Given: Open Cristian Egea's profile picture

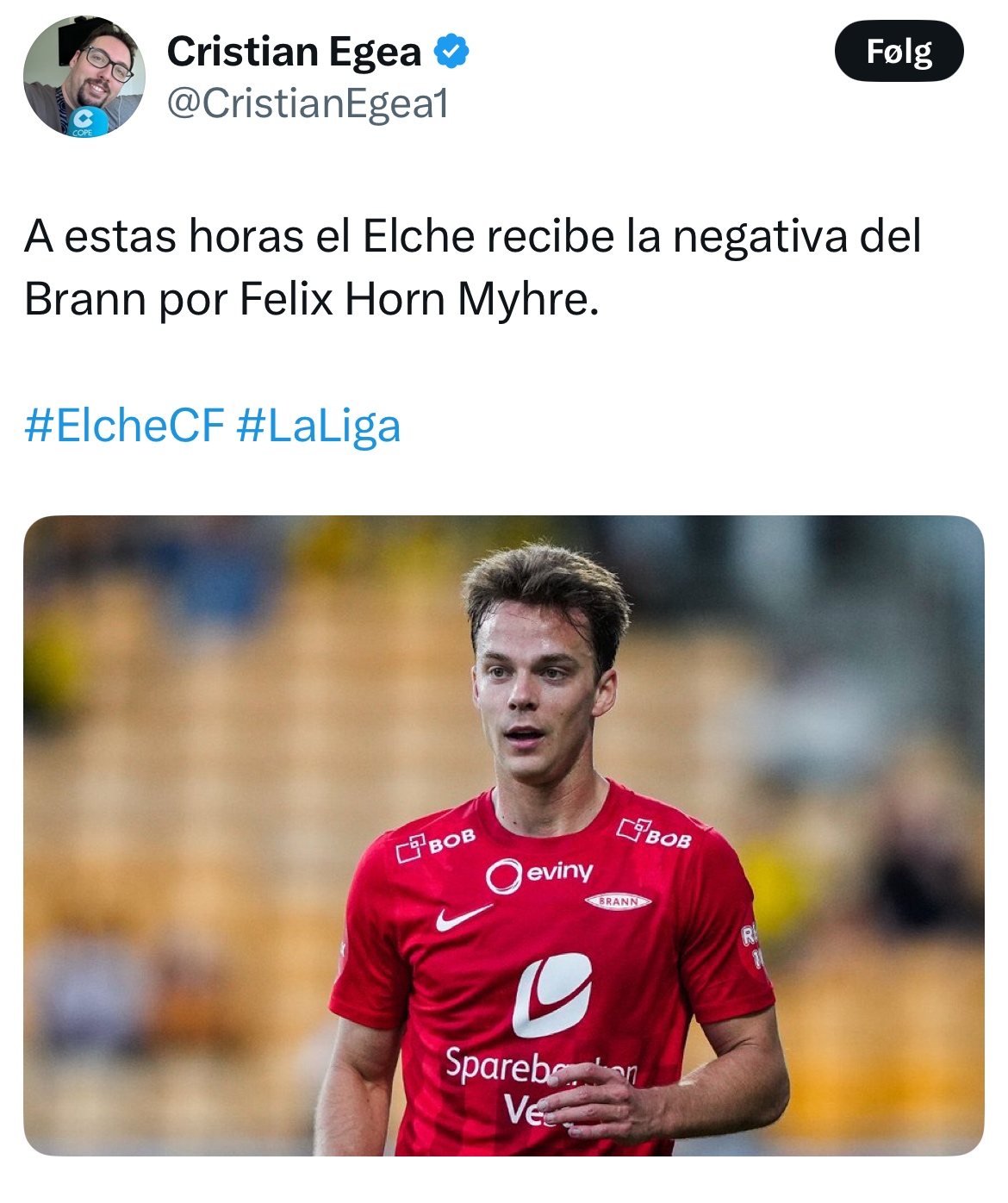Looking at the screenshot, I should 84,78.
